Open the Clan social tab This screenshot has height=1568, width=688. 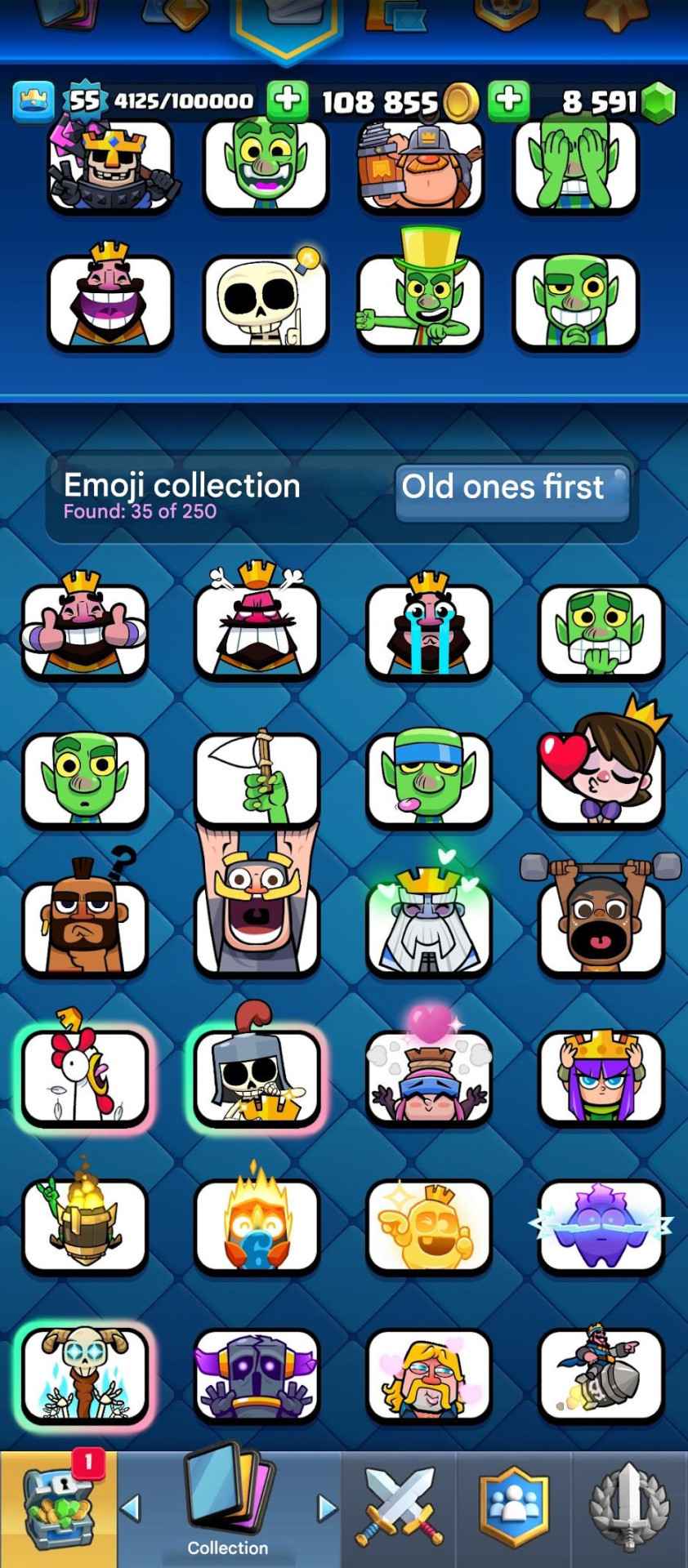[x=514, y=1508]
